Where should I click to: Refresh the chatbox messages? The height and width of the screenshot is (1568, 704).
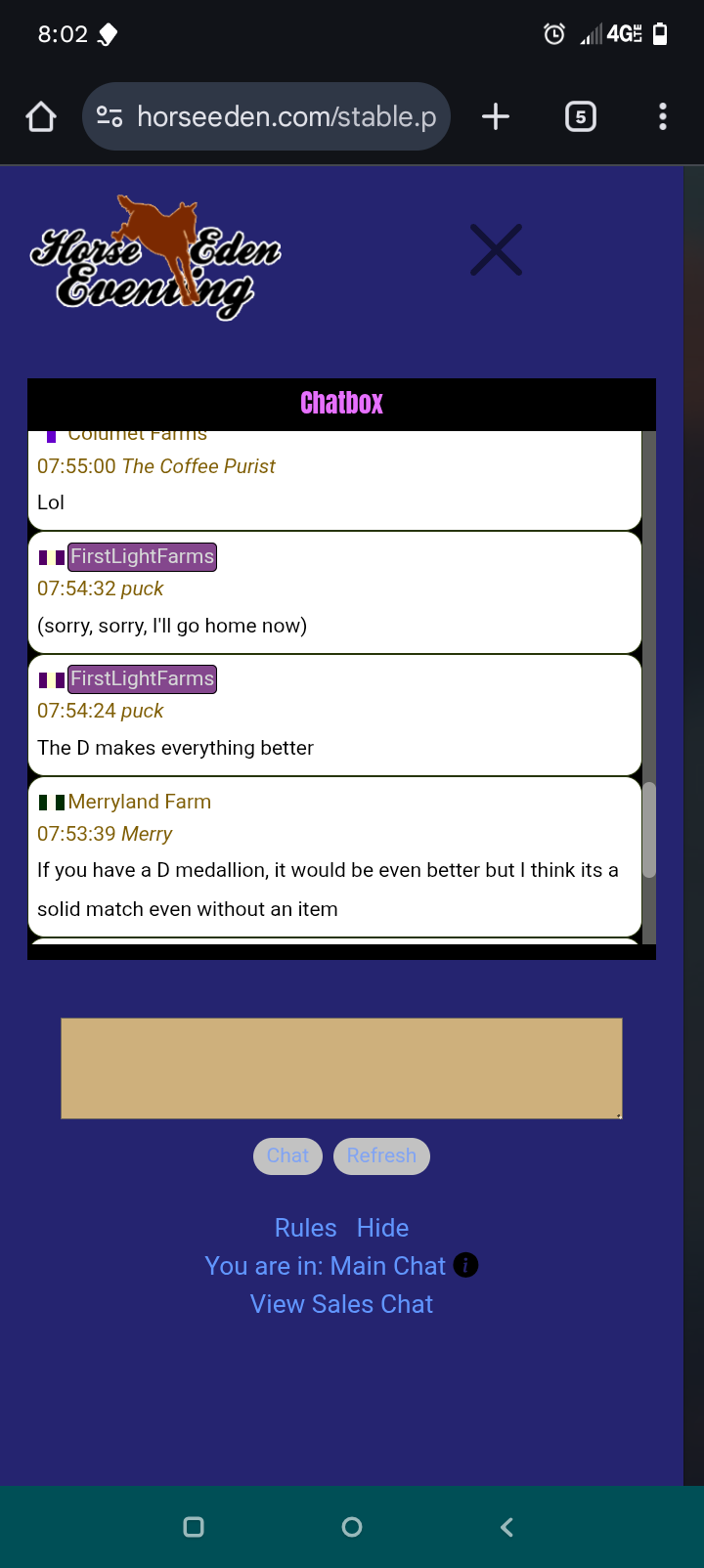[x=381, y=1155]
